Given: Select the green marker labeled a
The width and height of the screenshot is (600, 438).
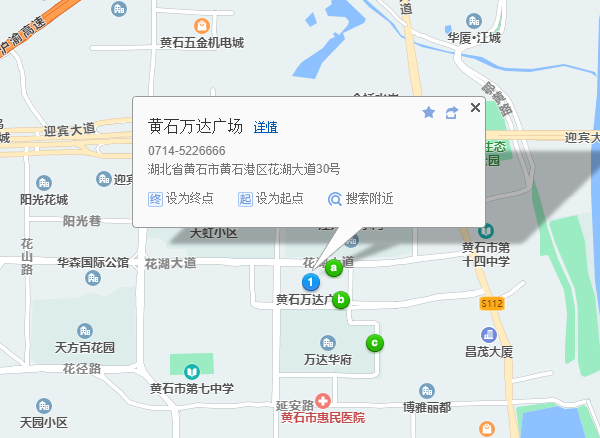Looking at the screenshot, I should 334,267.
